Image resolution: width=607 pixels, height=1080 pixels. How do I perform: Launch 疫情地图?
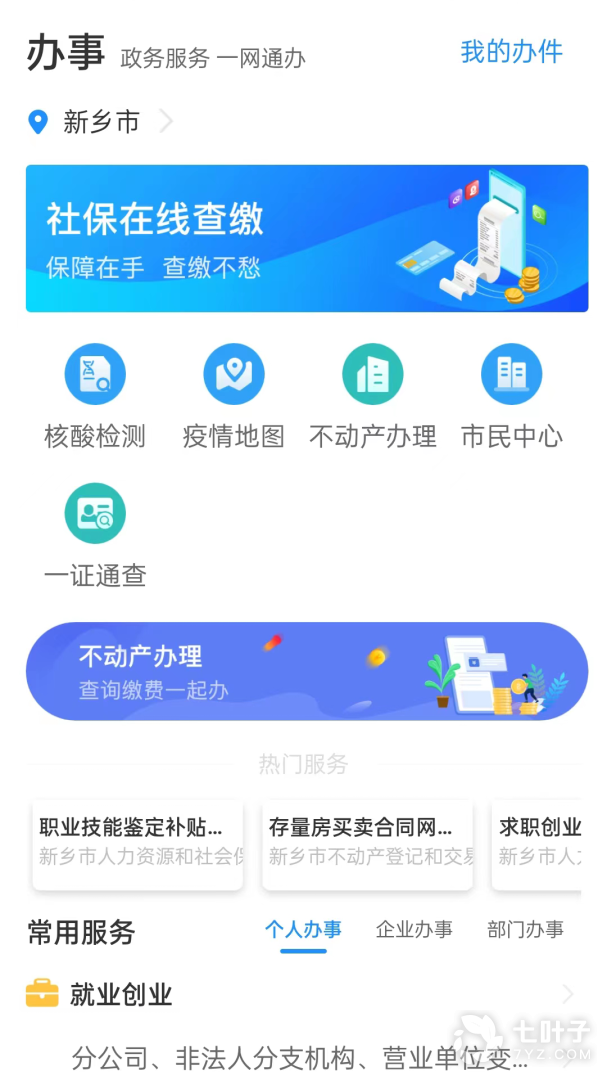[x=234, y=396]
